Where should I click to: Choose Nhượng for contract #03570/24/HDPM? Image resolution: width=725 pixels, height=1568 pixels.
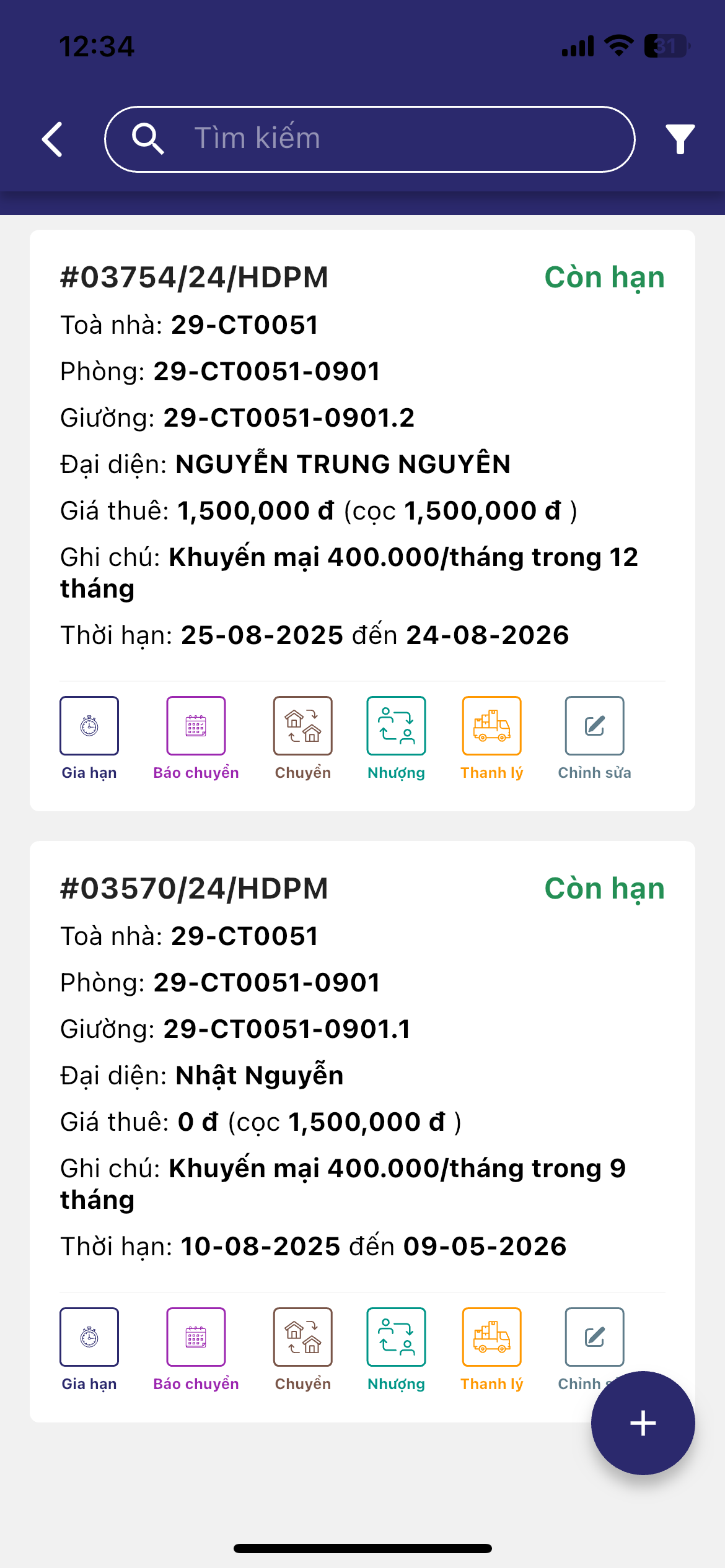pos(396,1337)
